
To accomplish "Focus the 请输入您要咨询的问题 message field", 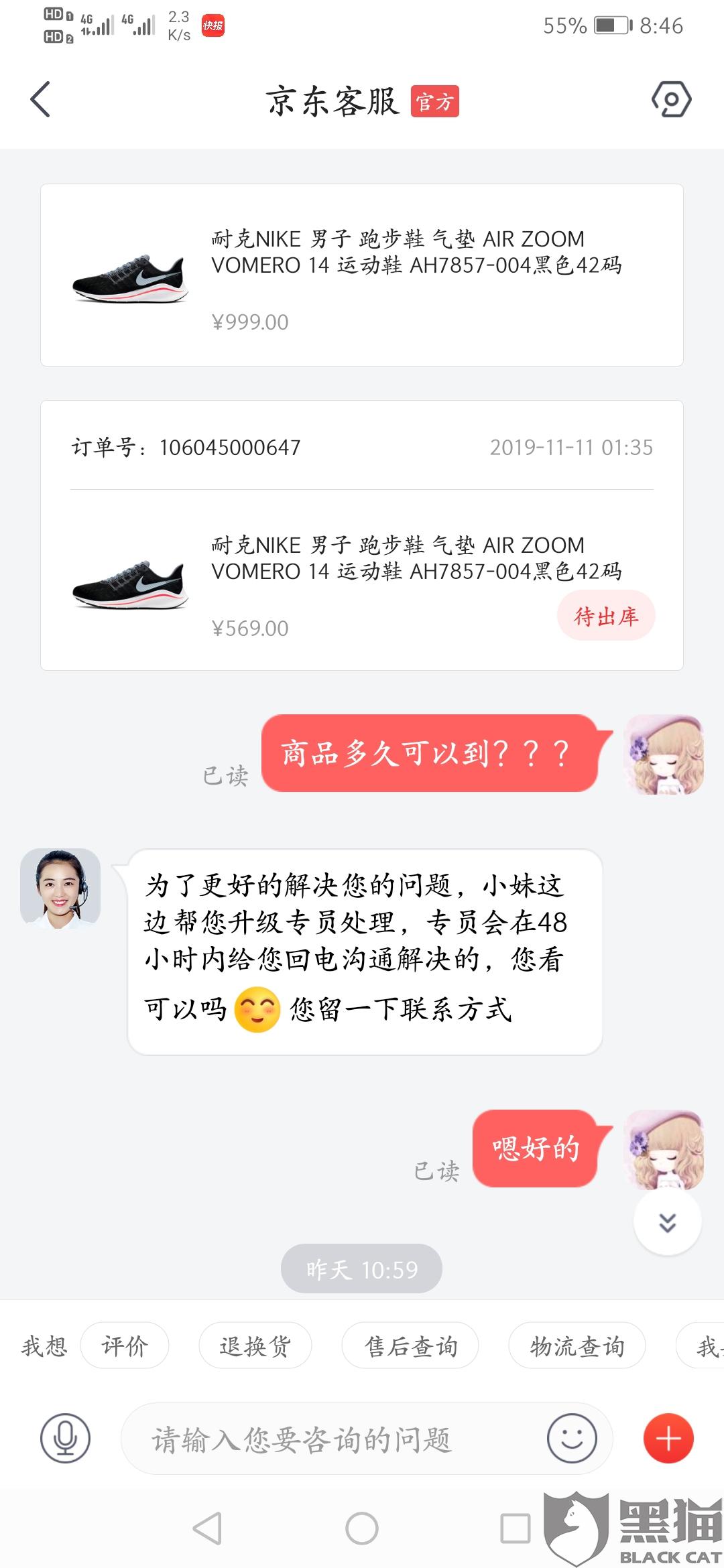I will [335, 1439].
